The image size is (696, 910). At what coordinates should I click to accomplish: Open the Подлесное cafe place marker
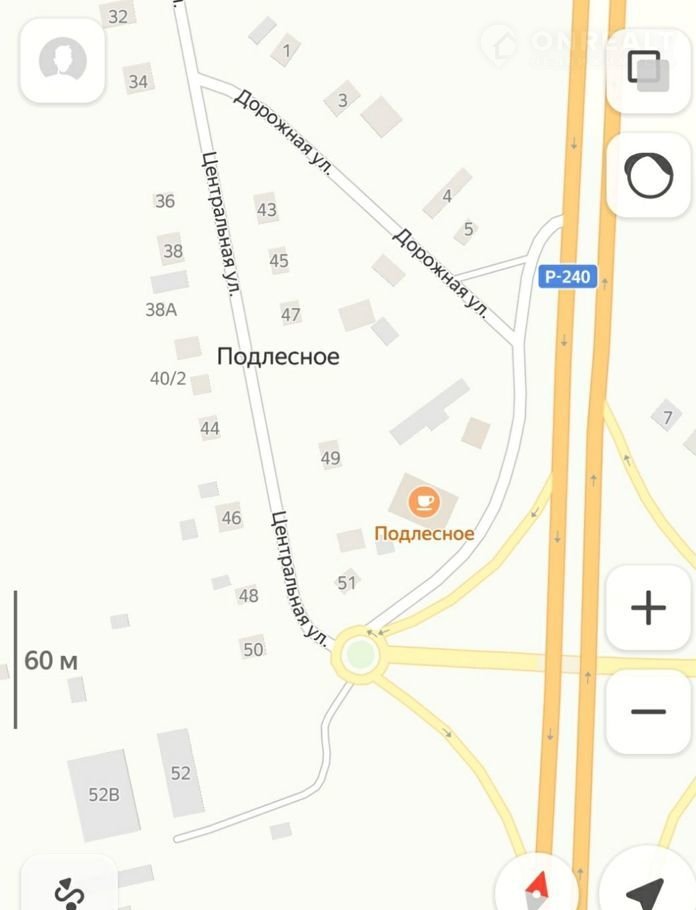(424, 500)
